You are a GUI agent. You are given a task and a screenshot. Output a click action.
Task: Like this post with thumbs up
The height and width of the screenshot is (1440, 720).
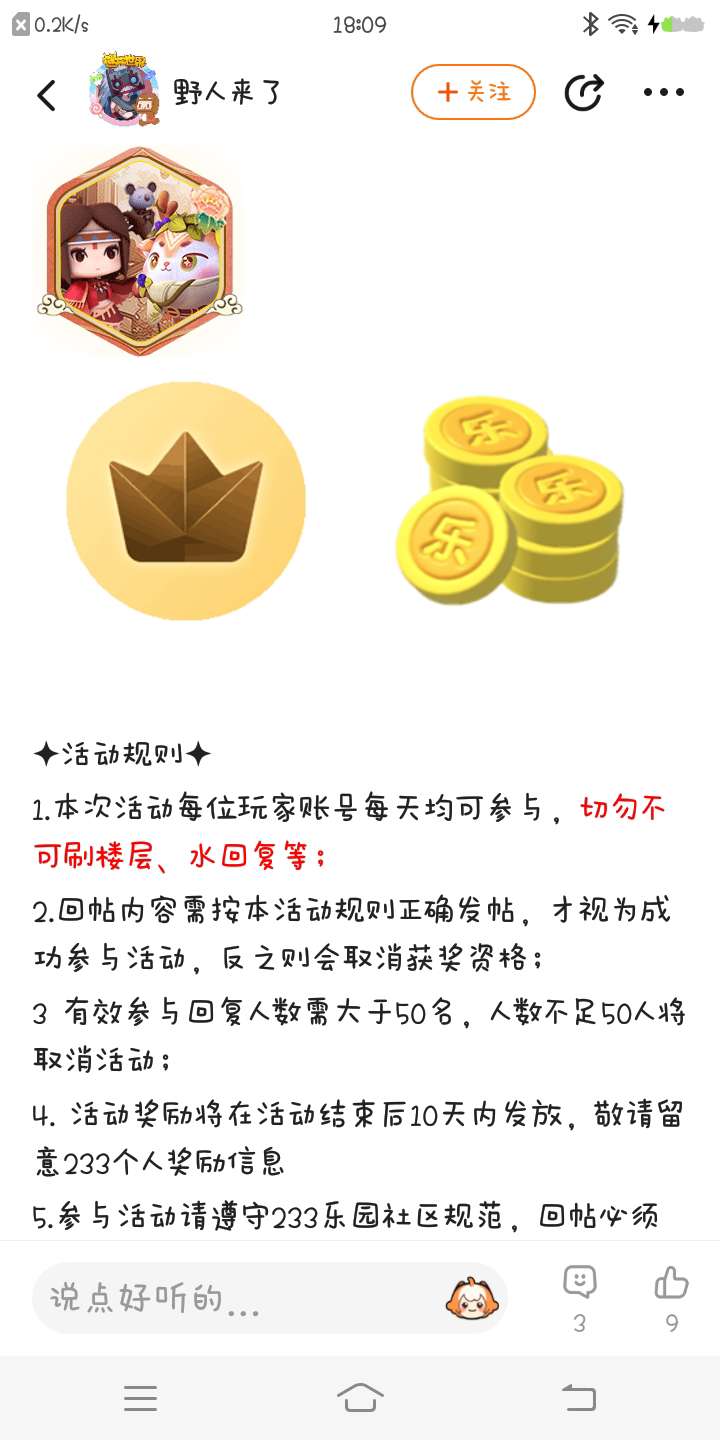[x=672, y=1298]
